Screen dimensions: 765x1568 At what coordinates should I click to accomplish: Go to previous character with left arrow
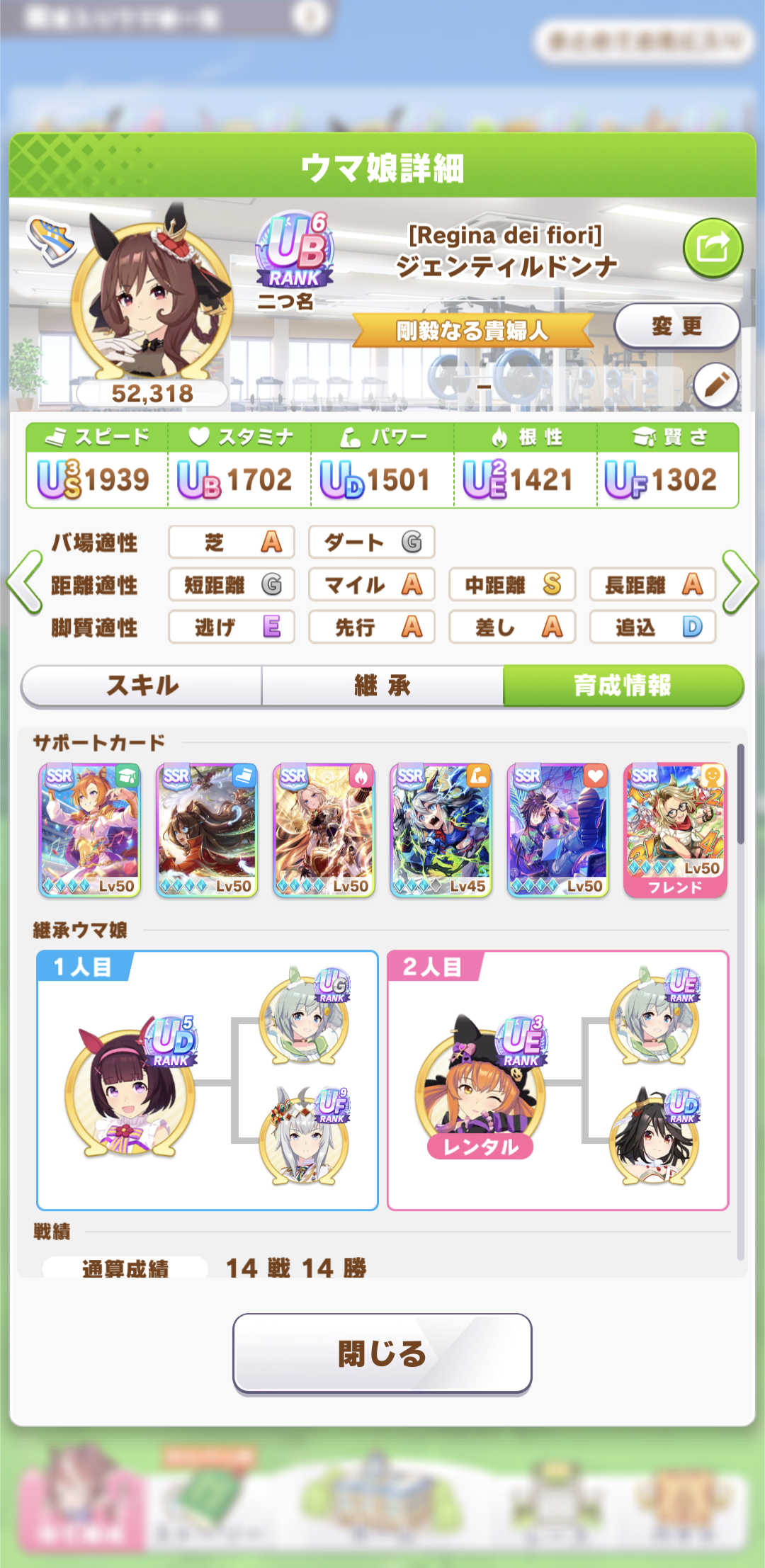click(x=25, y=584)
